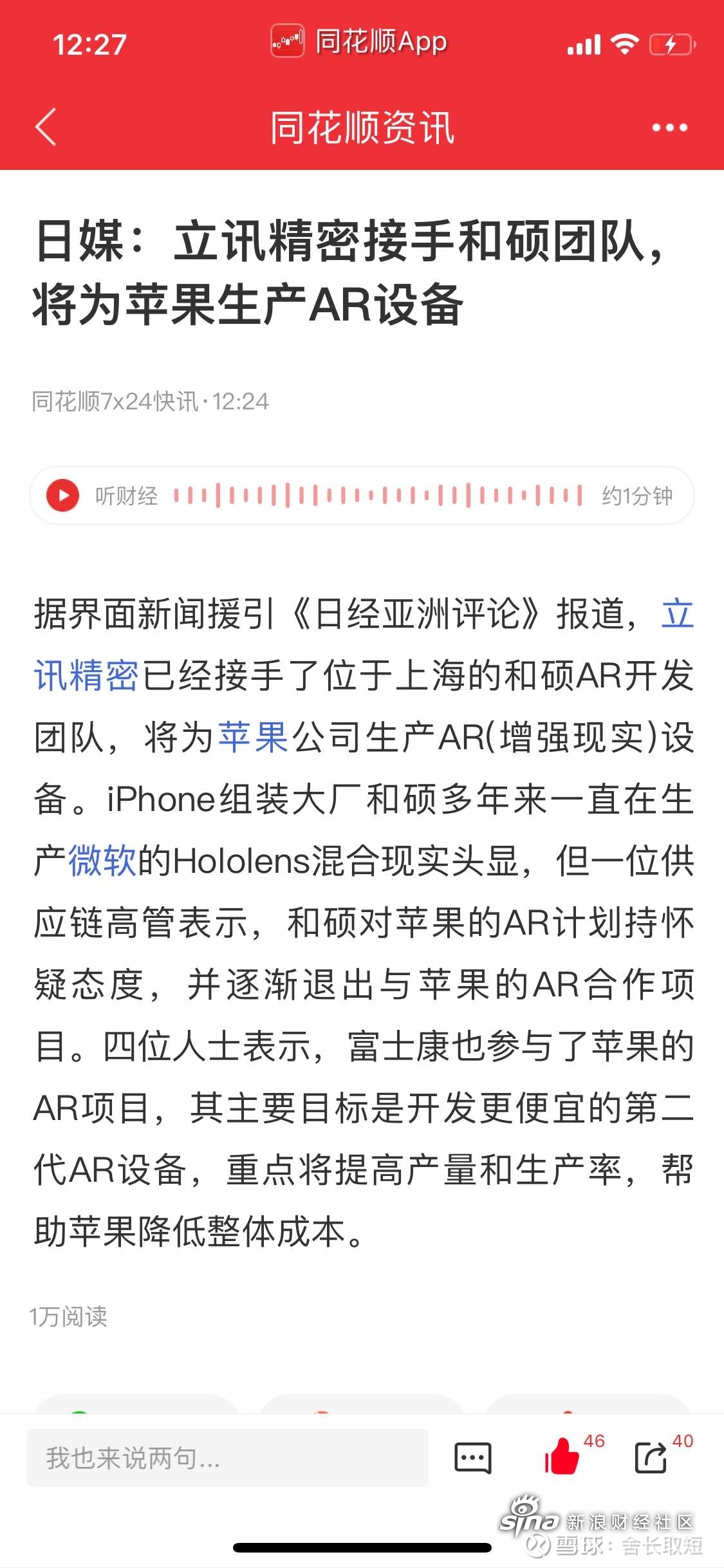
Task: Open the 微软 stock link
Action: pyautogui.click(x=102, y=861)
